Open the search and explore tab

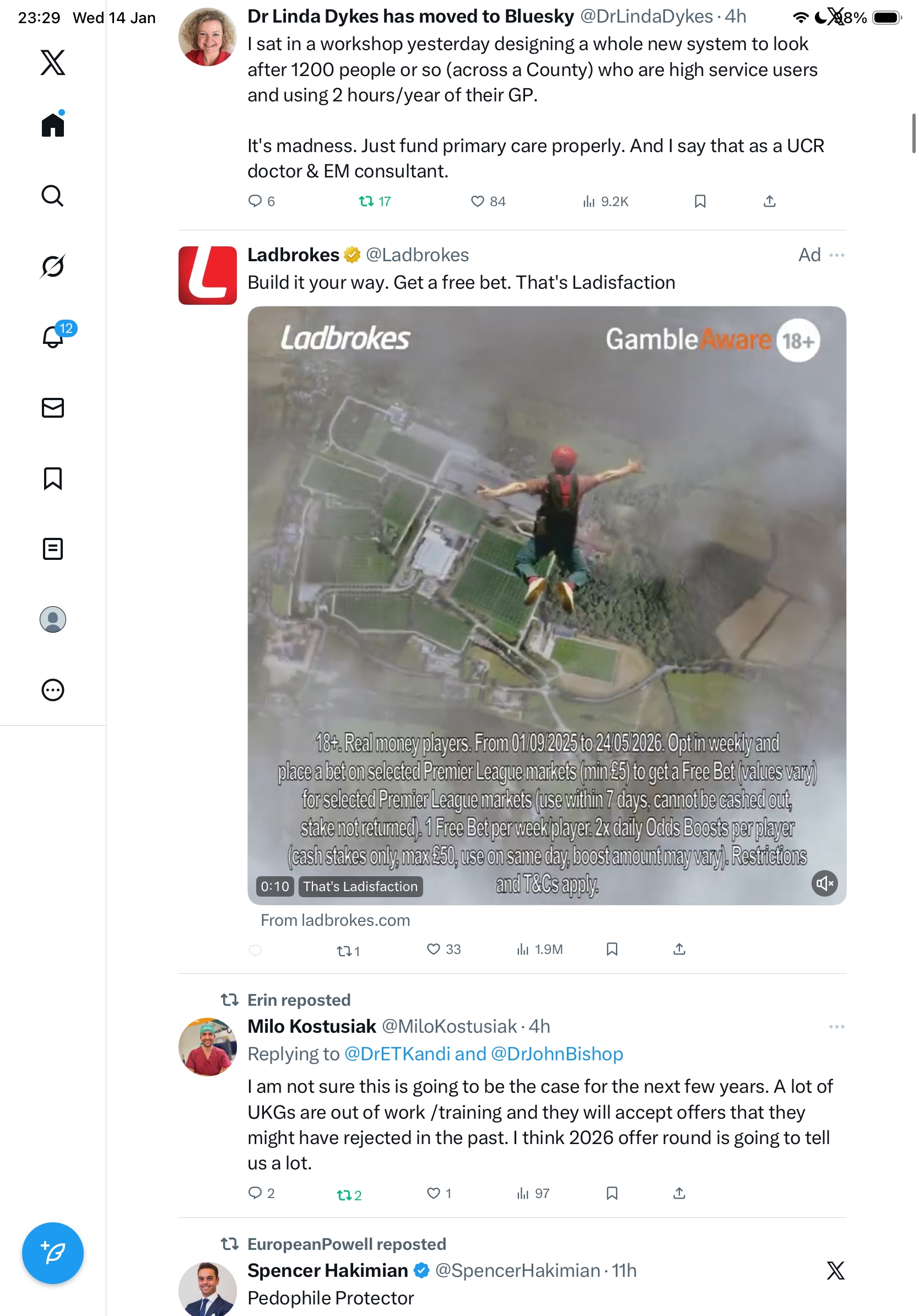coord(53,196)
